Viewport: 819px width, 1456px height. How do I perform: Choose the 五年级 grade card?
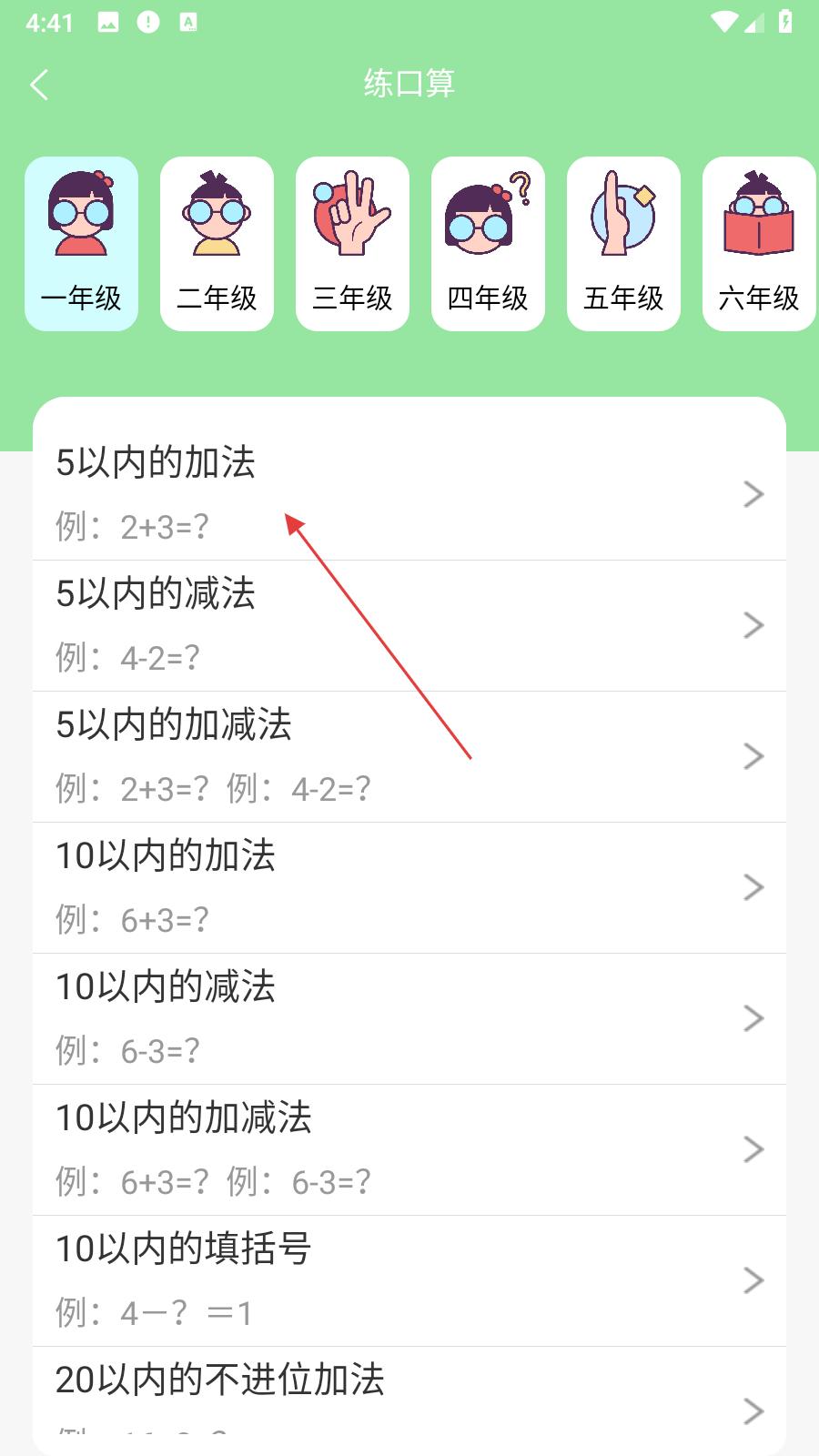(623, 244)
